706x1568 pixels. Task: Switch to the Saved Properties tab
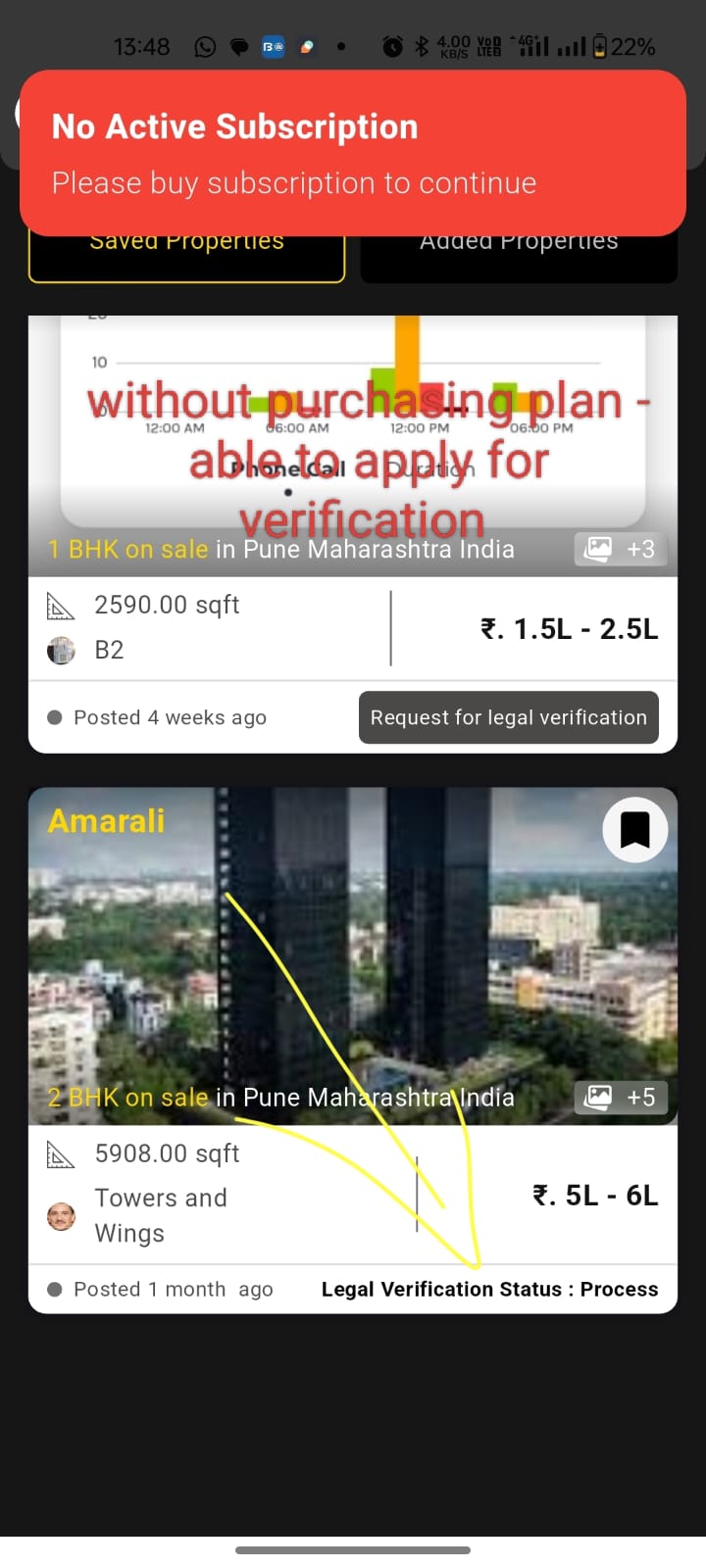(x=186, y=259)
